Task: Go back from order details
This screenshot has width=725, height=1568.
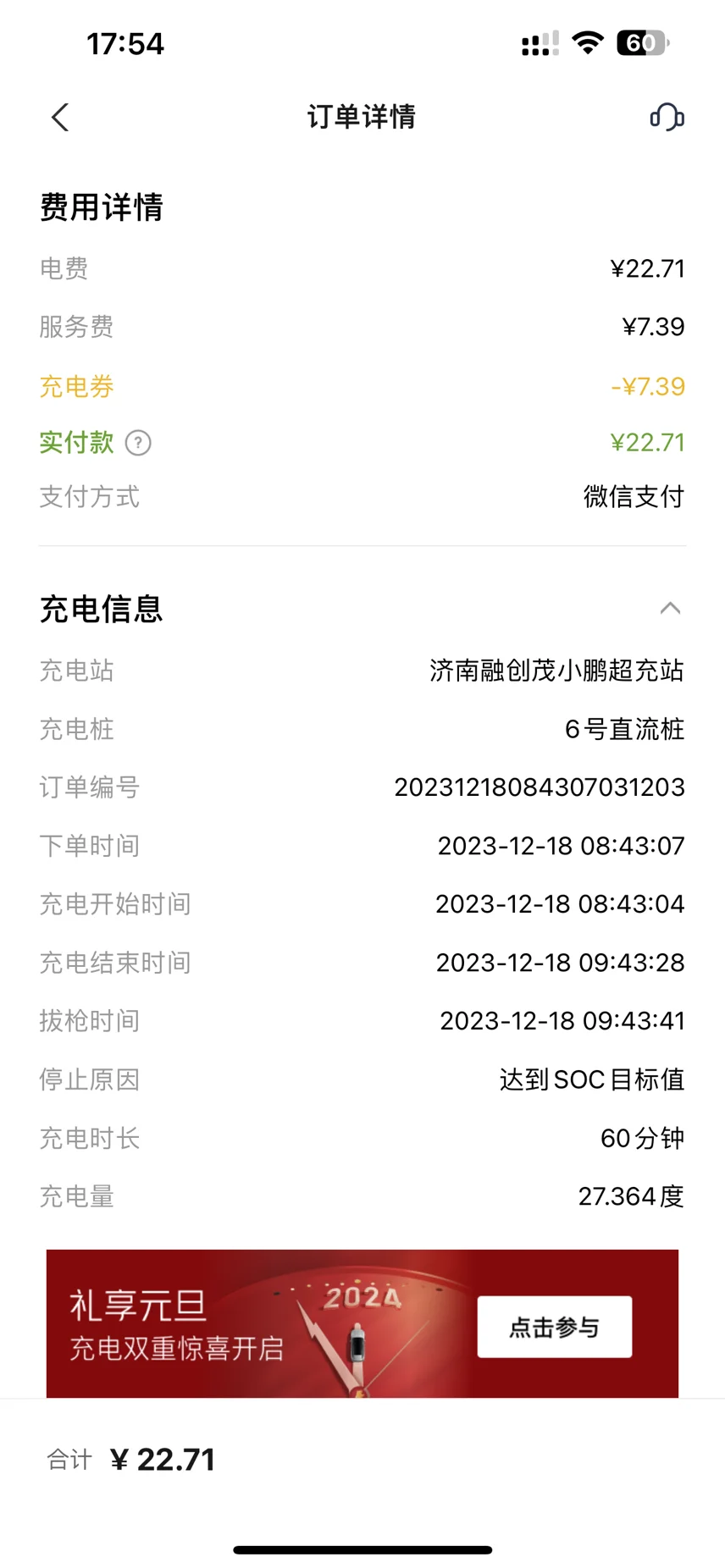Action: (59, 117)
